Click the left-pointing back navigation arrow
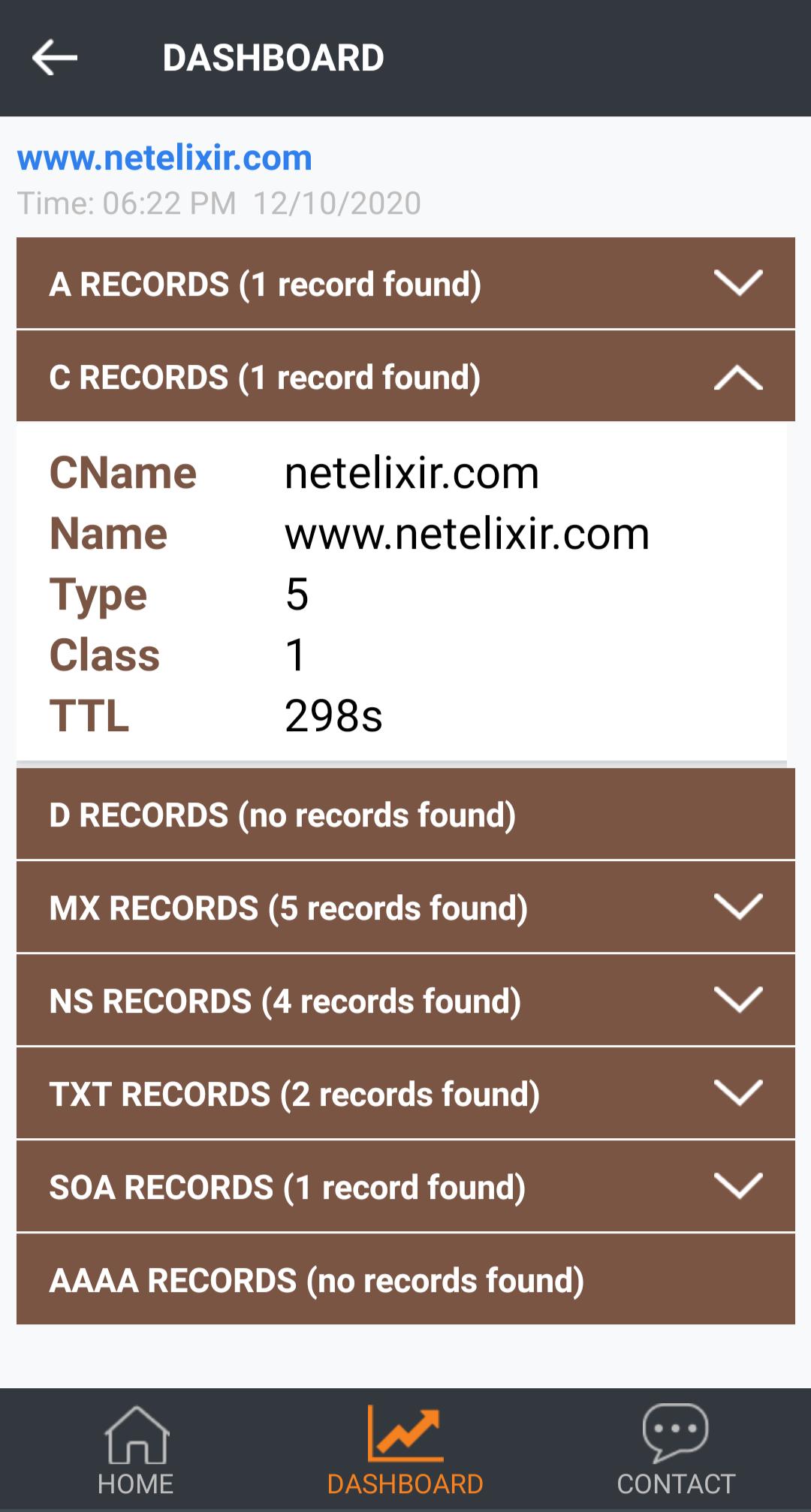This screenshot has width=811, height=1512. point(53,56)
